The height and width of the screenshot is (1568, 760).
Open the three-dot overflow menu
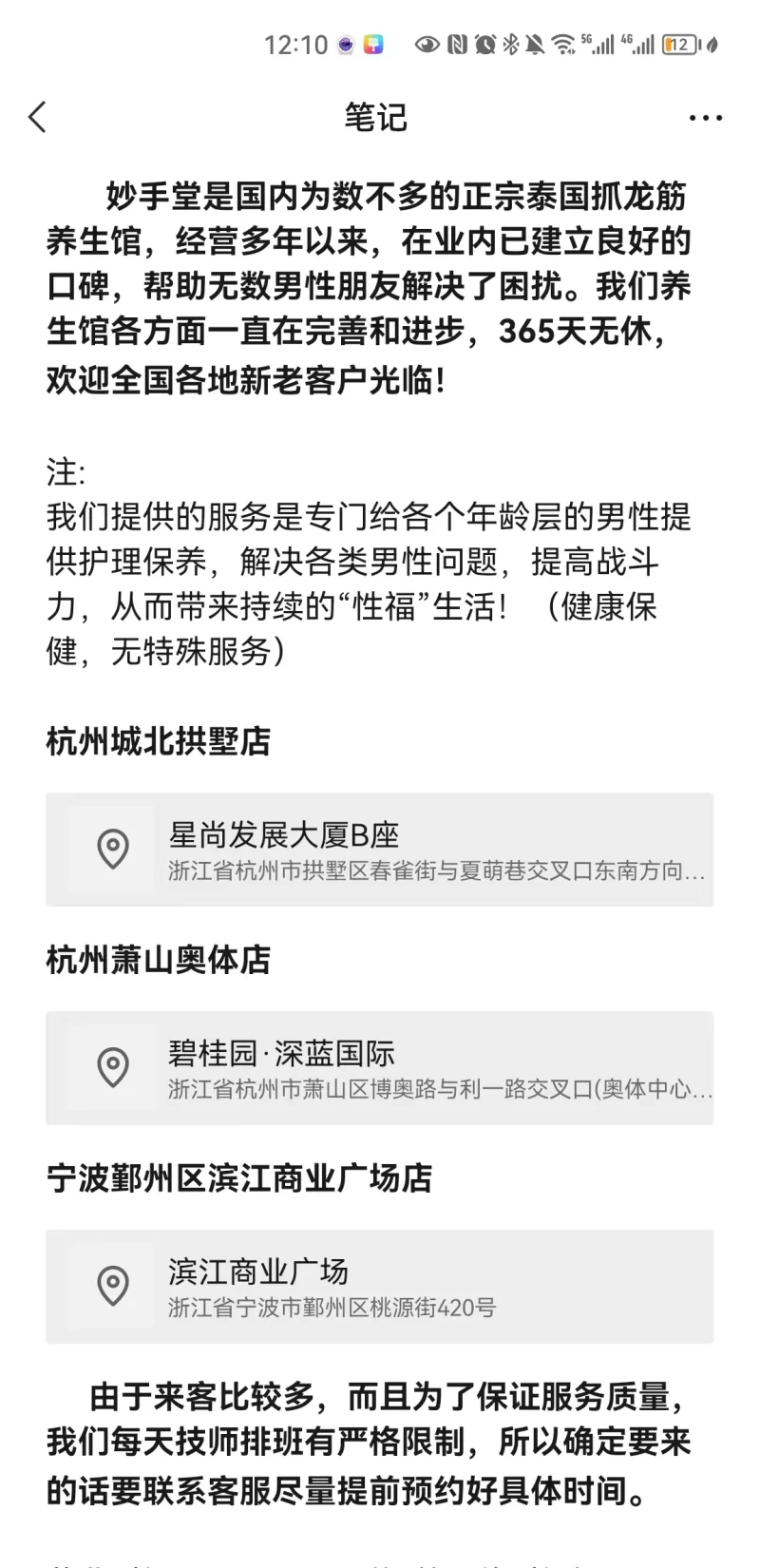point(705,118)
